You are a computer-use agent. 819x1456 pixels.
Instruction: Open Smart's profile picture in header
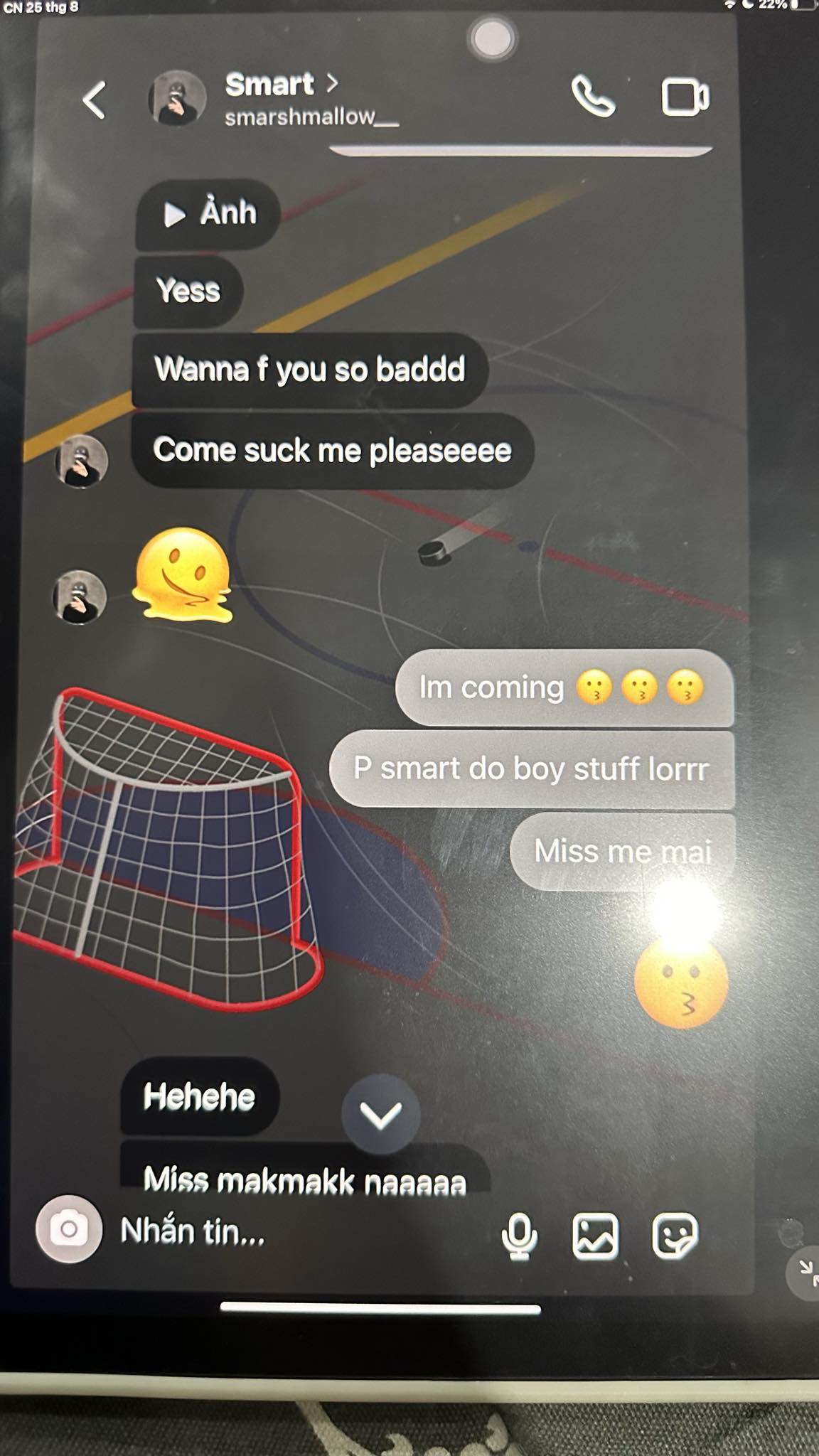point(177,99)
